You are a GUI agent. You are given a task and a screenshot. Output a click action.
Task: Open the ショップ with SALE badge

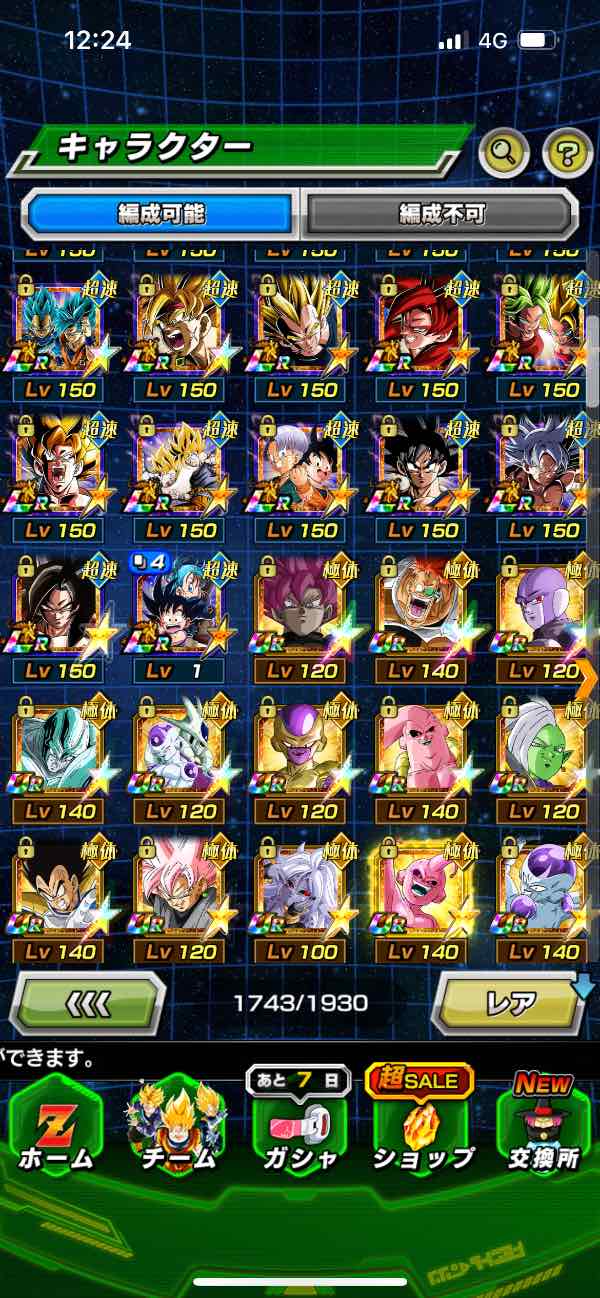point(421,1125)
